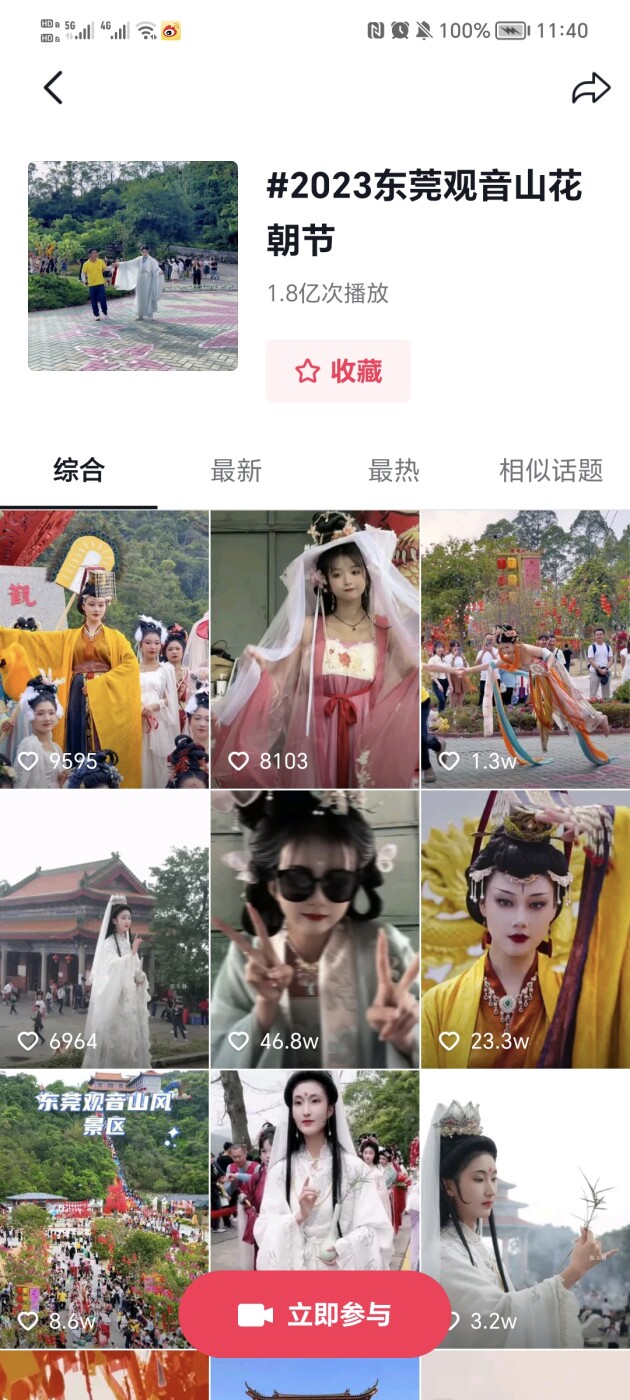View the video with 46.8w likes
This screenshot has height=1400, width=630.
(x=315, y=930)
